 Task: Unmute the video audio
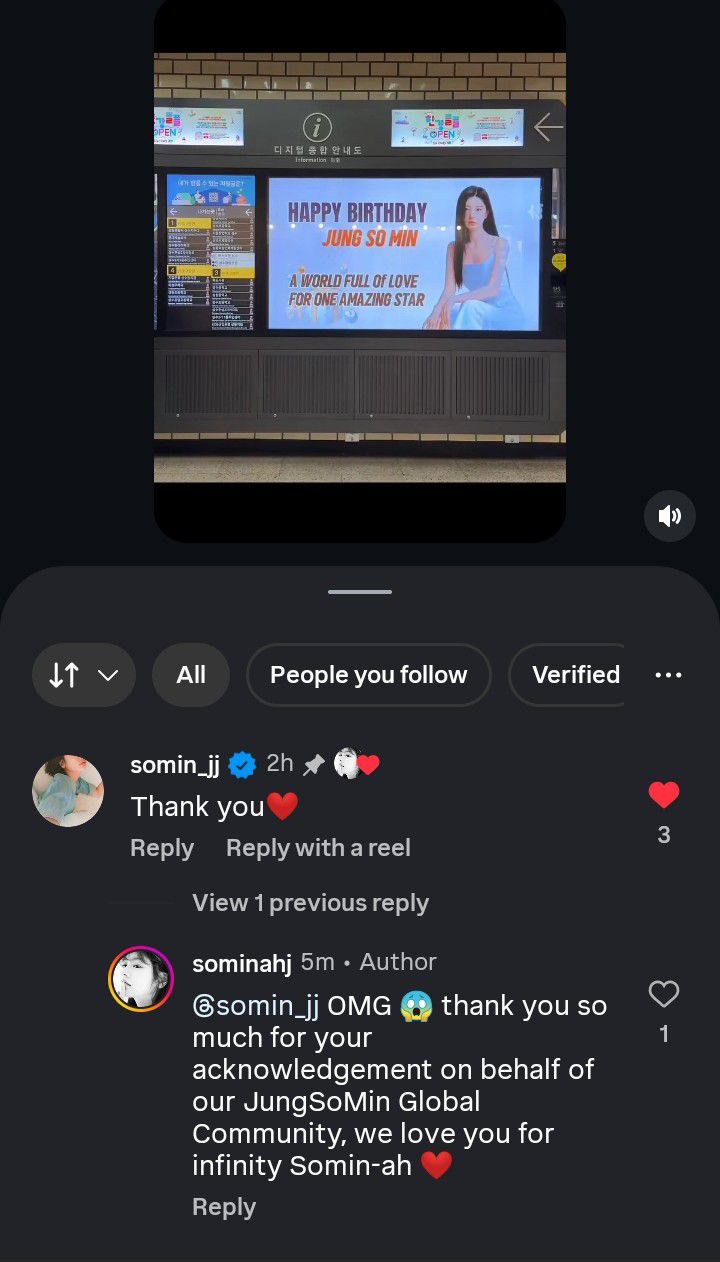coord(669,515)
